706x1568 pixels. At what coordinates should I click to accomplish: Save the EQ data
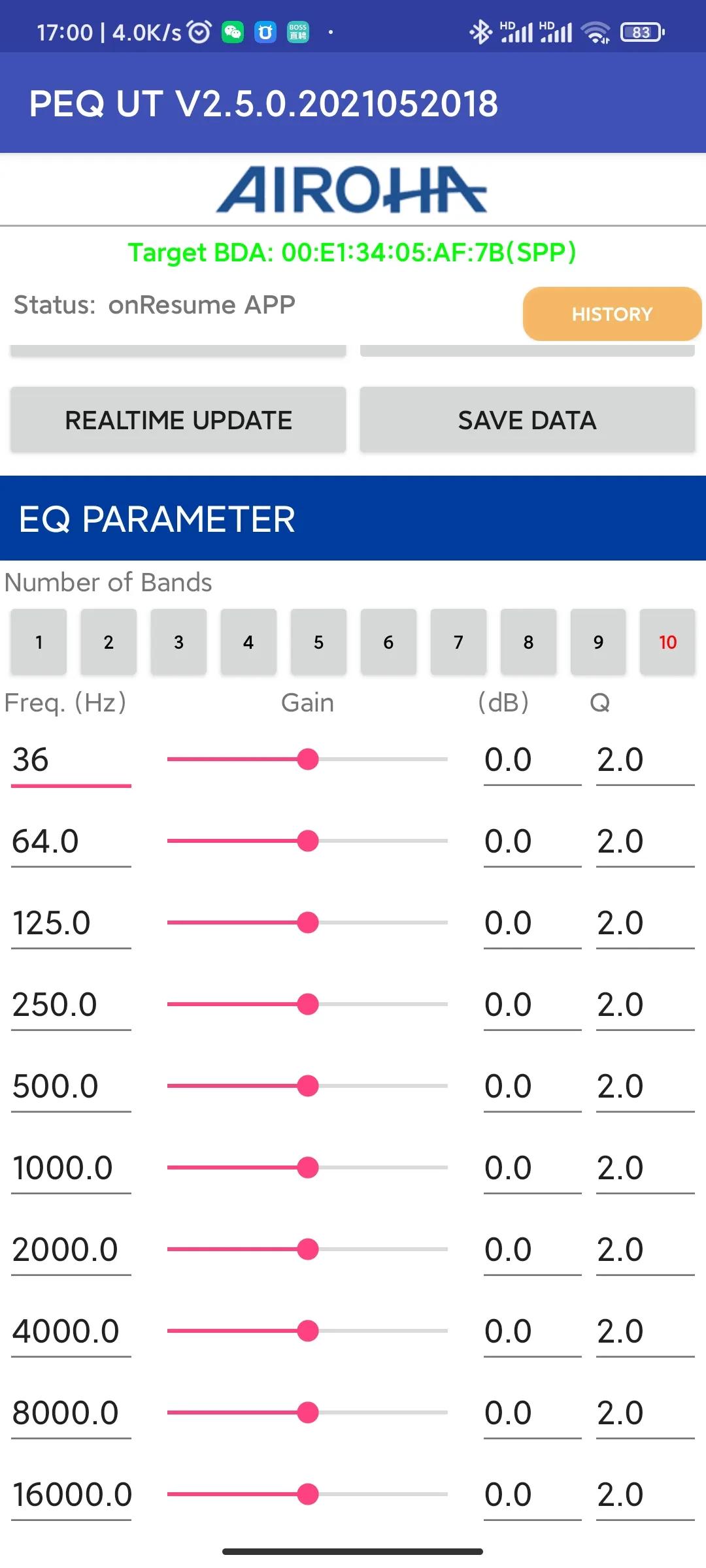(x=527, y=420)
